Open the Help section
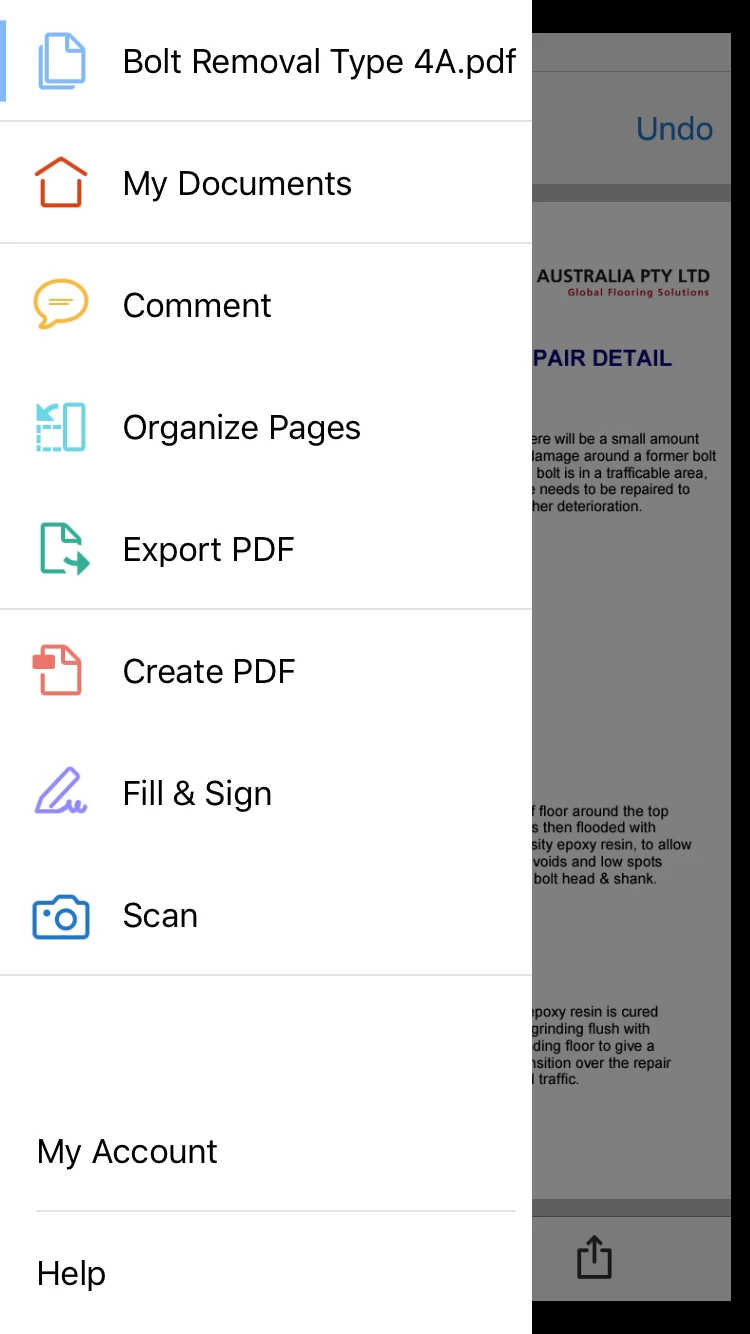The image size is (750, 1334). point(71,1274)
